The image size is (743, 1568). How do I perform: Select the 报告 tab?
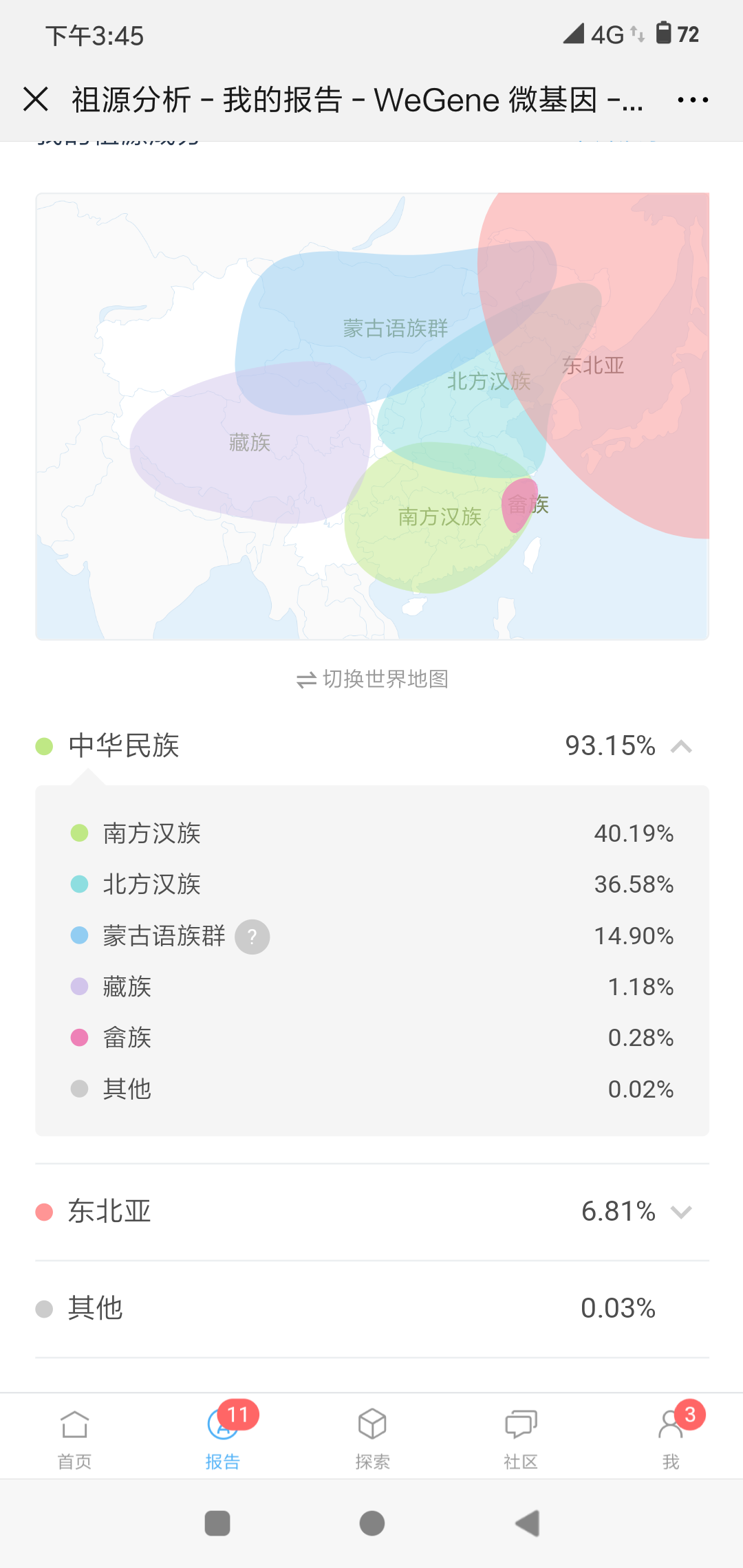coord(223,1437)
